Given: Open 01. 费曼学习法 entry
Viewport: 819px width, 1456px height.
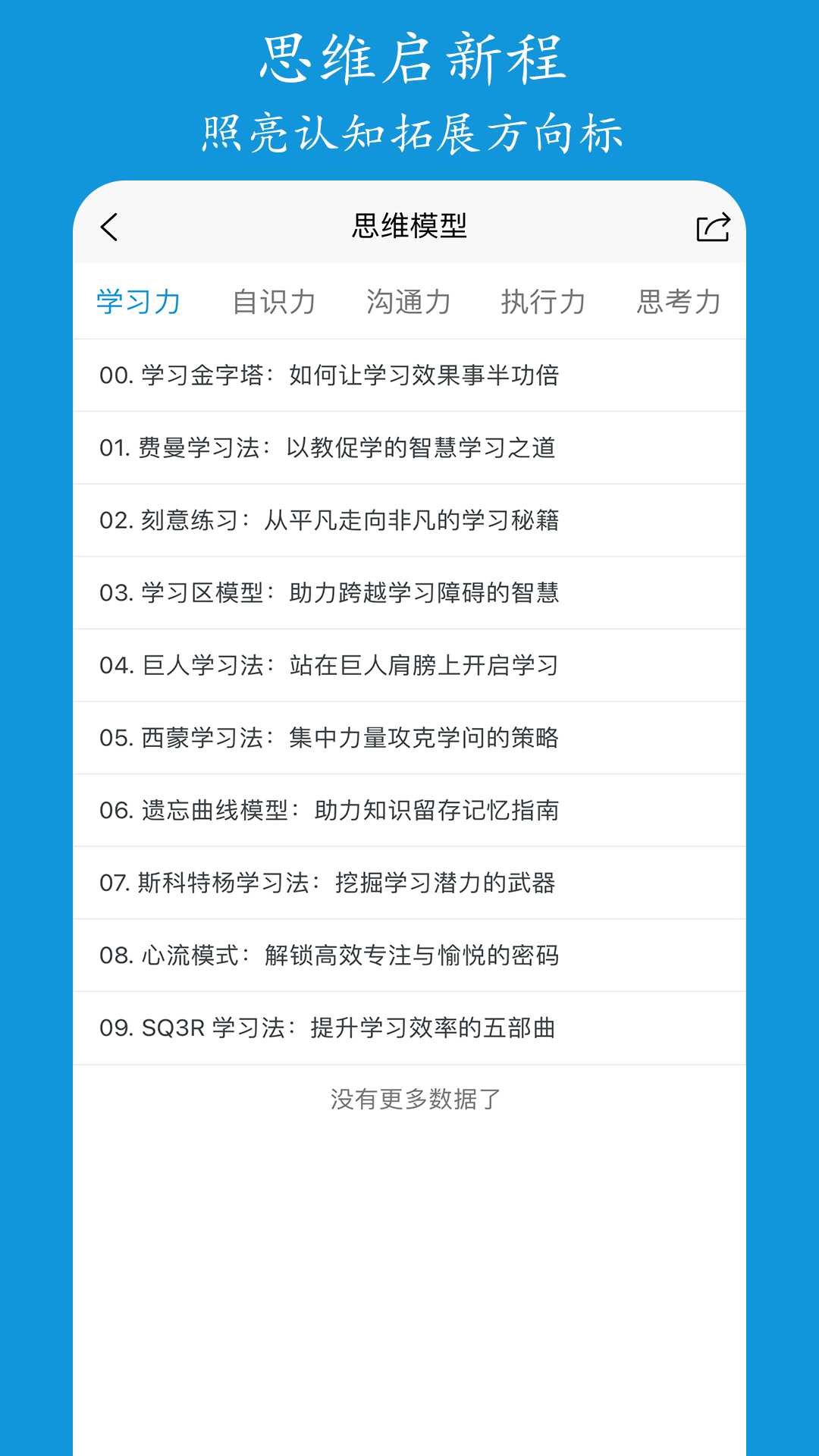Looking at the screenshot, I should pos(330,447).
